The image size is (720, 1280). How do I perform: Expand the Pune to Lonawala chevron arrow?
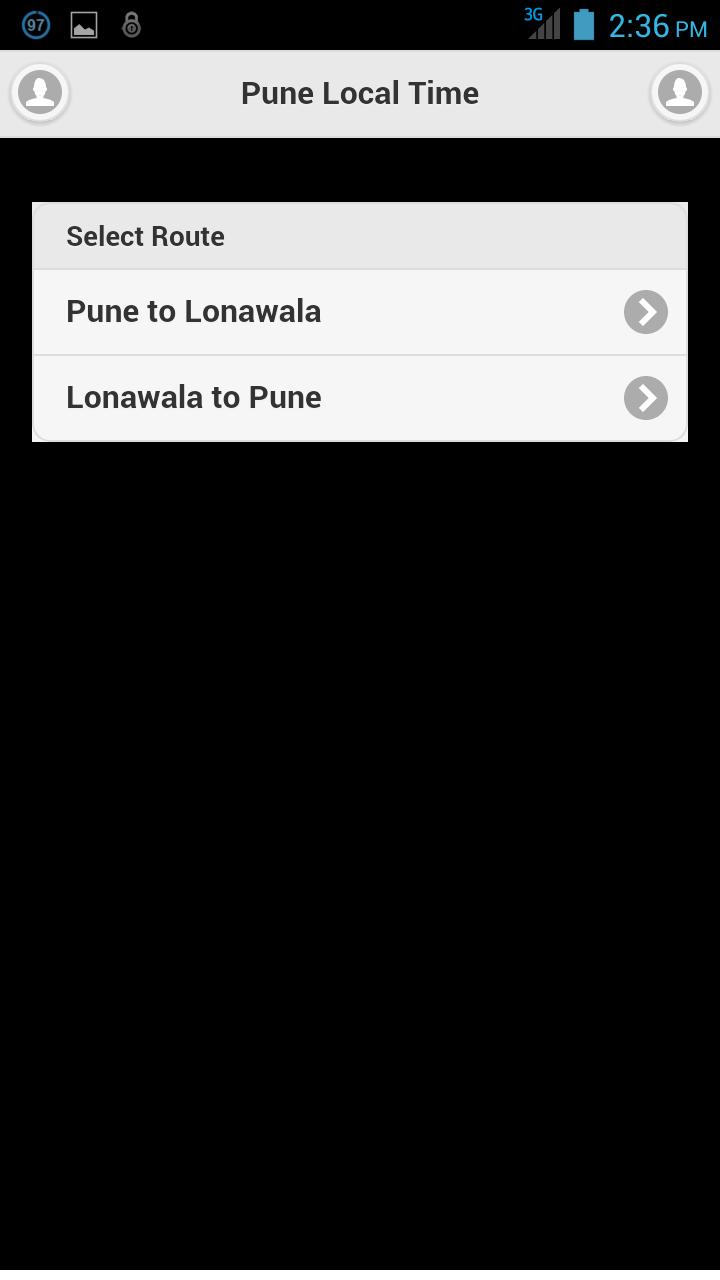coord(645,311)
